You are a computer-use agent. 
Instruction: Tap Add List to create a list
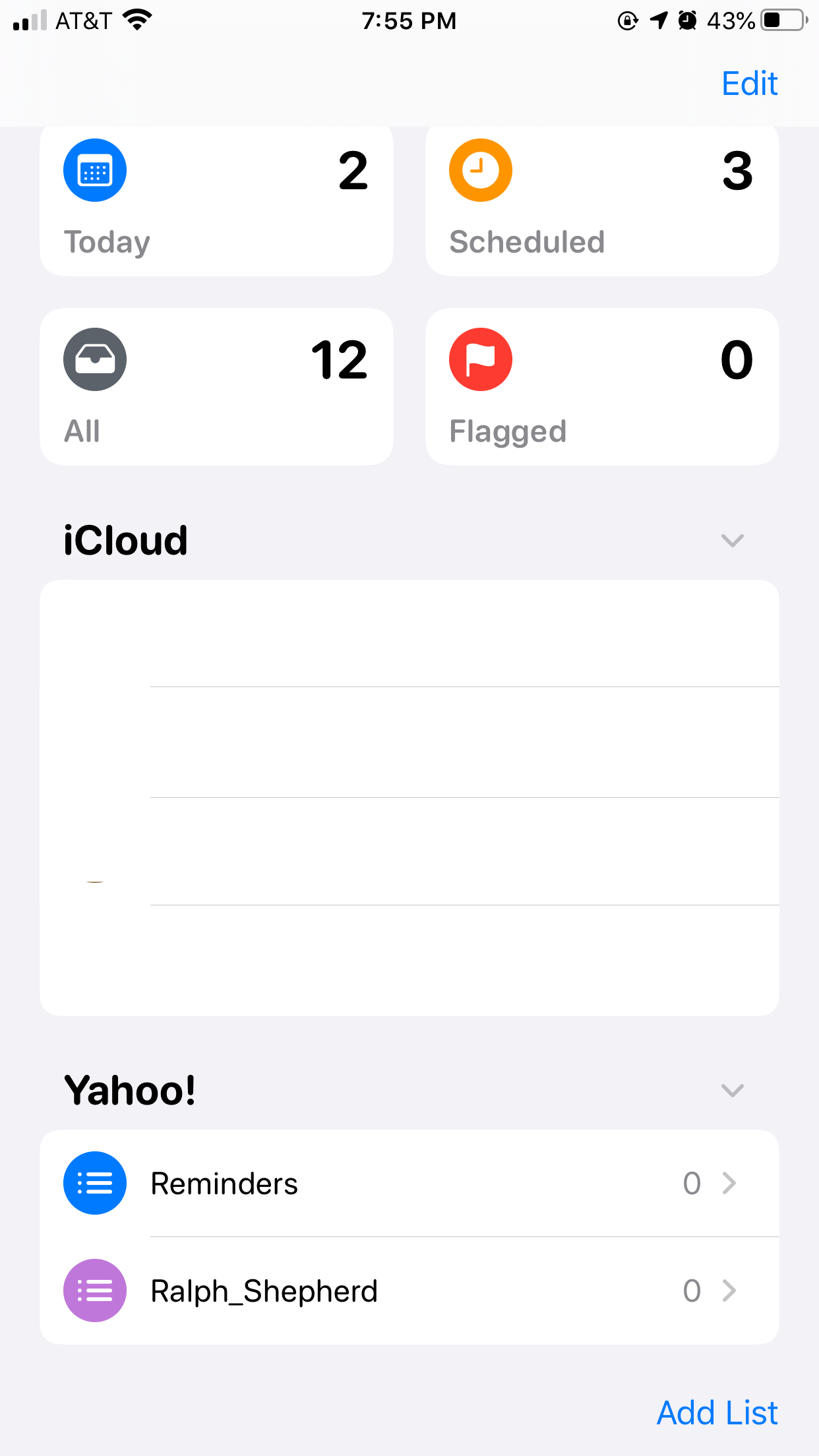coord(717,1412)
